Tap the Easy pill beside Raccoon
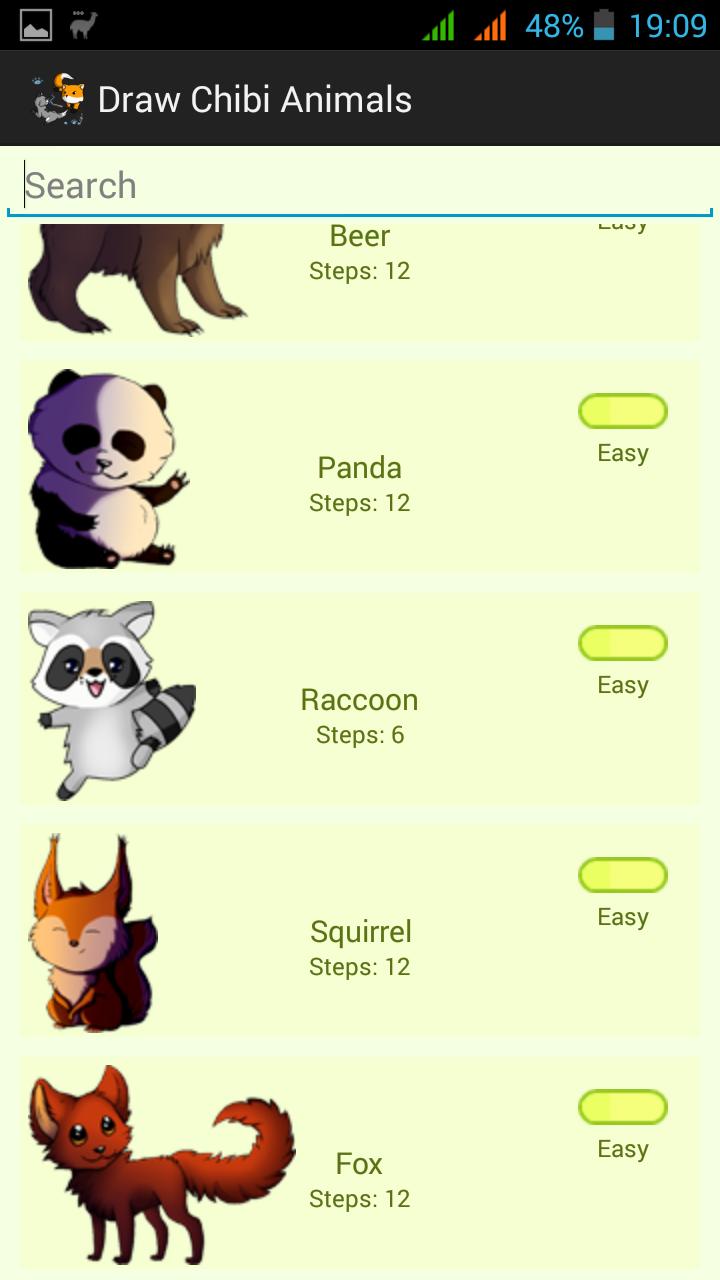720x1280 pixels. (x=622, y=643)
